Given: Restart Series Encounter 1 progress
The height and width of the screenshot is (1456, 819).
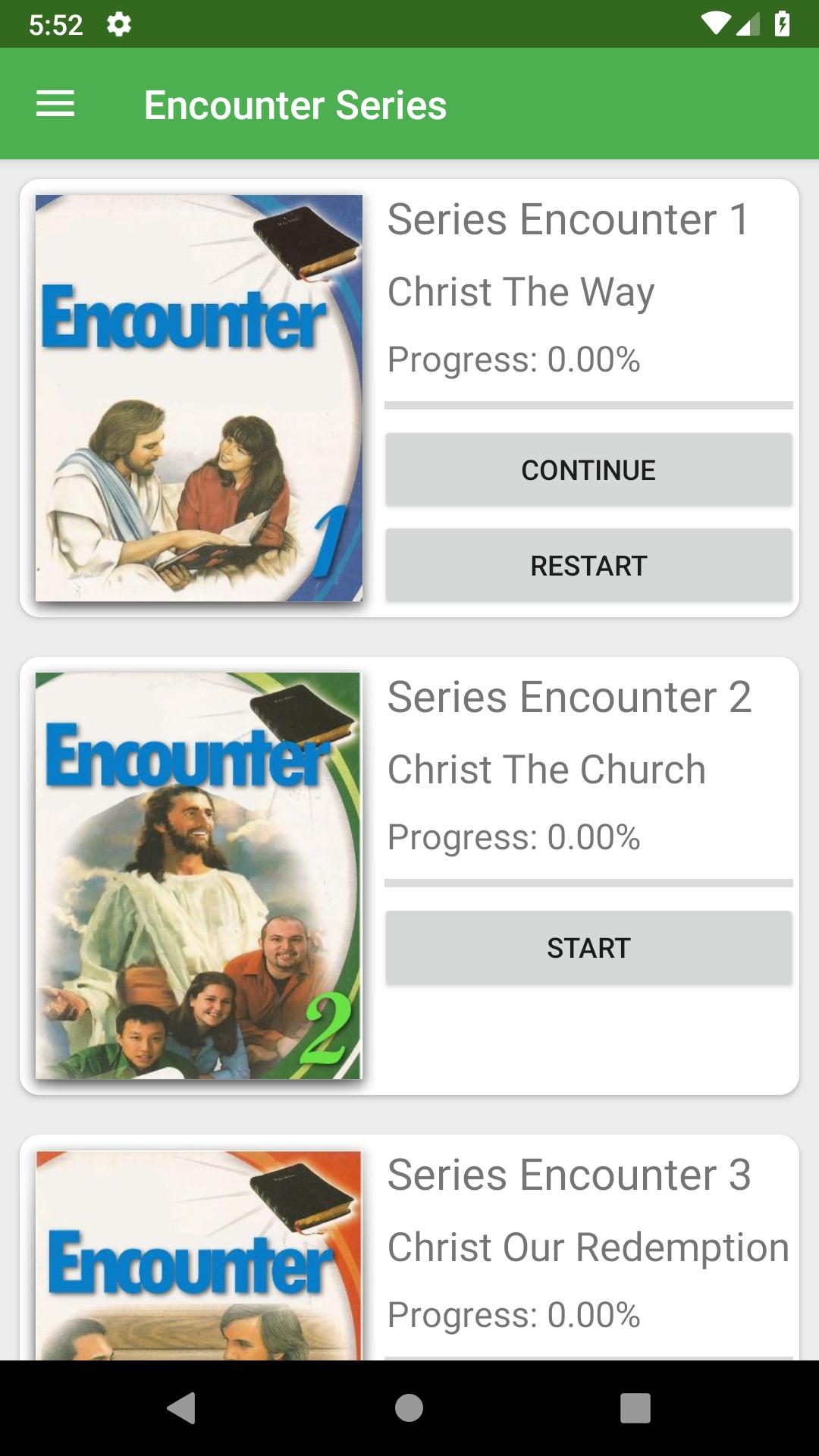Looking at the screenshot, I should (588, 566).
